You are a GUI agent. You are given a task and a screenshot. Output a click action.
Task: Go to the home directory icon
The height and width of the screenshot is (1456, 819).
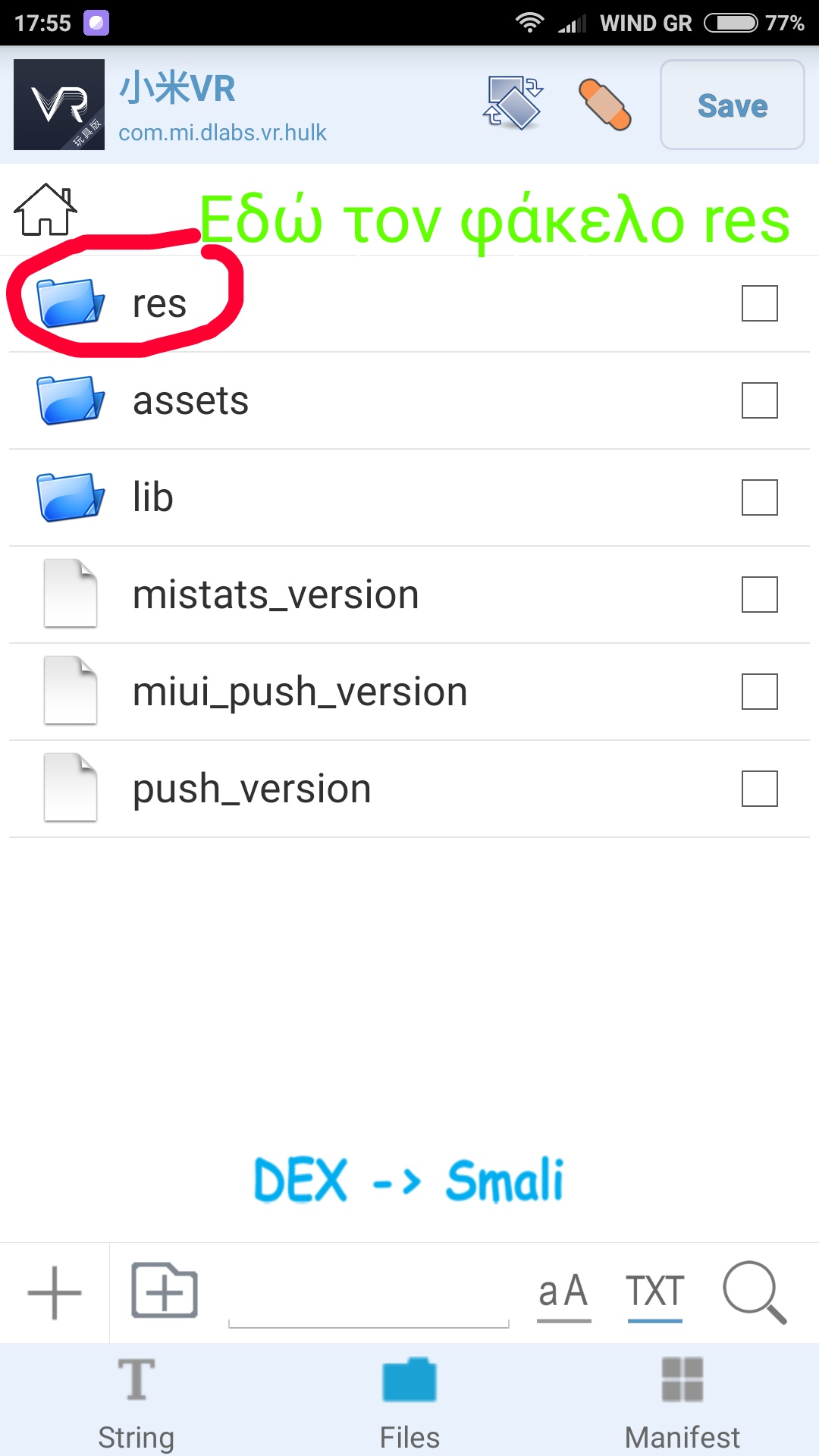coord(45,209)
